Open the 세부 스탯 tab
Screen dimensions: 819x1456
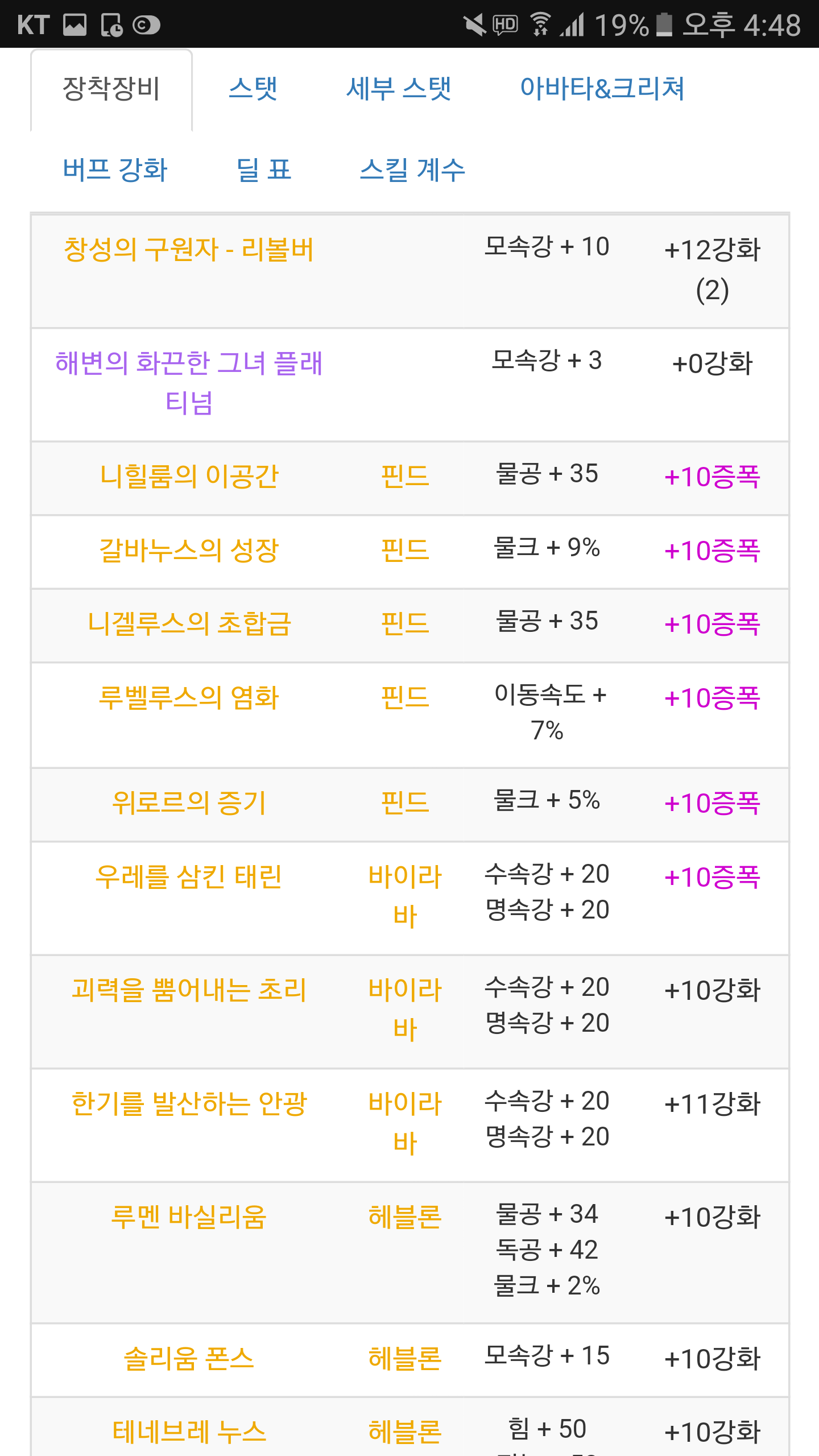[399, 89]
